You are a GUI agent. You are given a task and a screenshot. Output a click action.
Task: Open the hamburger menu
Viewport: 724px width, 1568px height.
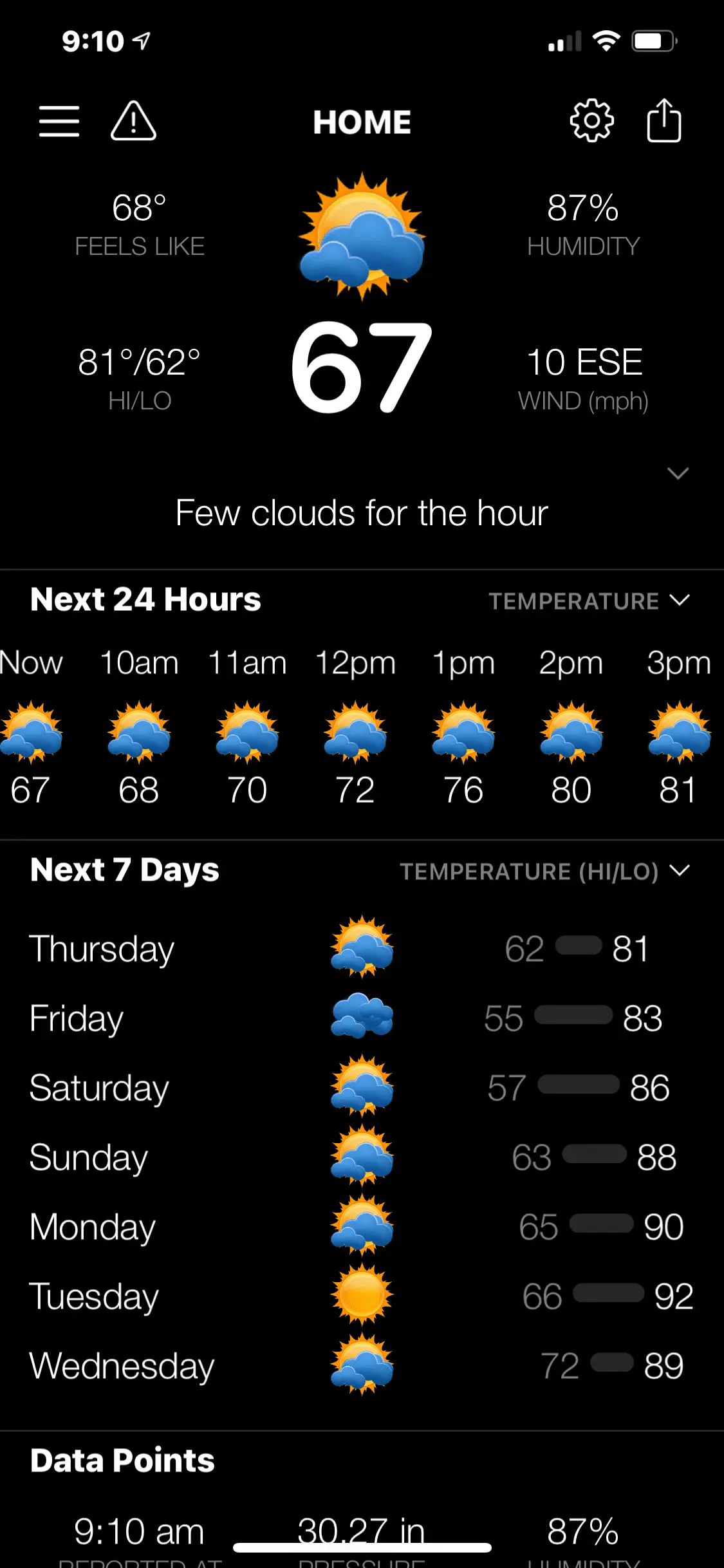(x=59, y=122)
